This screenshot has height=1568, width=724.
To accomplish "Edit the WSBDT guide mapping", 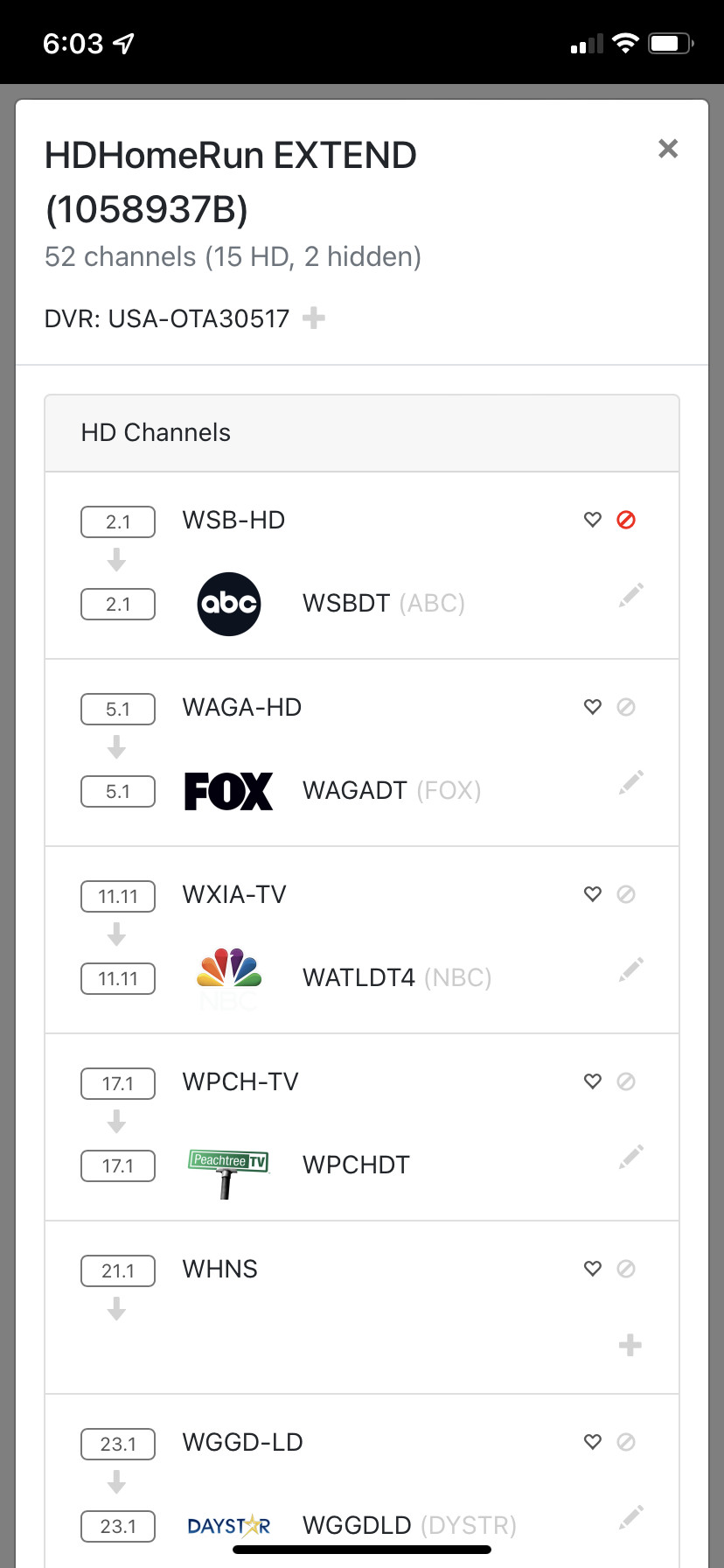I will (630, 596).
